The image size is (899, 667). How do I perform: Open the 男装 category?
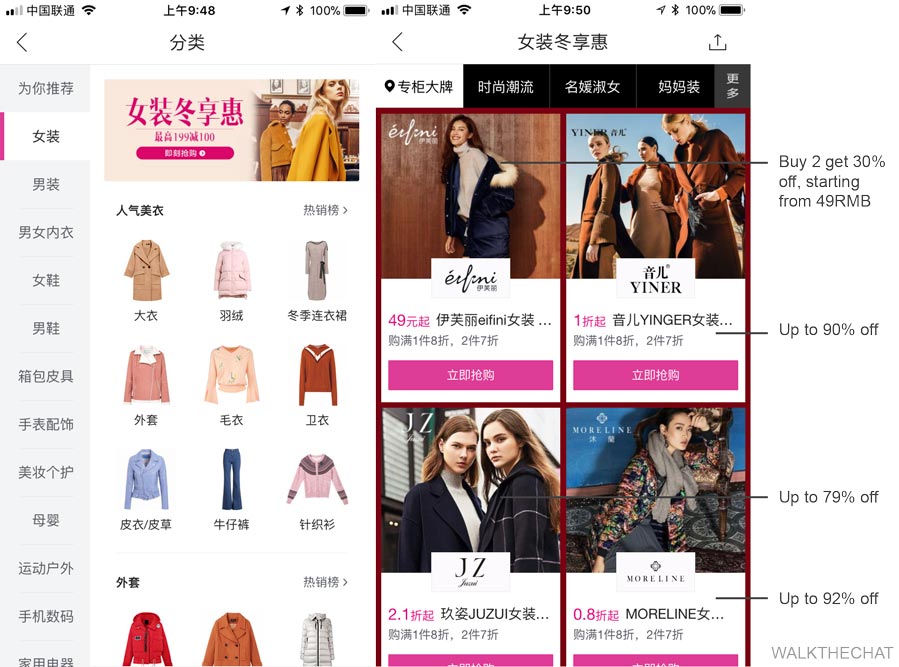[x=45, y=184]
